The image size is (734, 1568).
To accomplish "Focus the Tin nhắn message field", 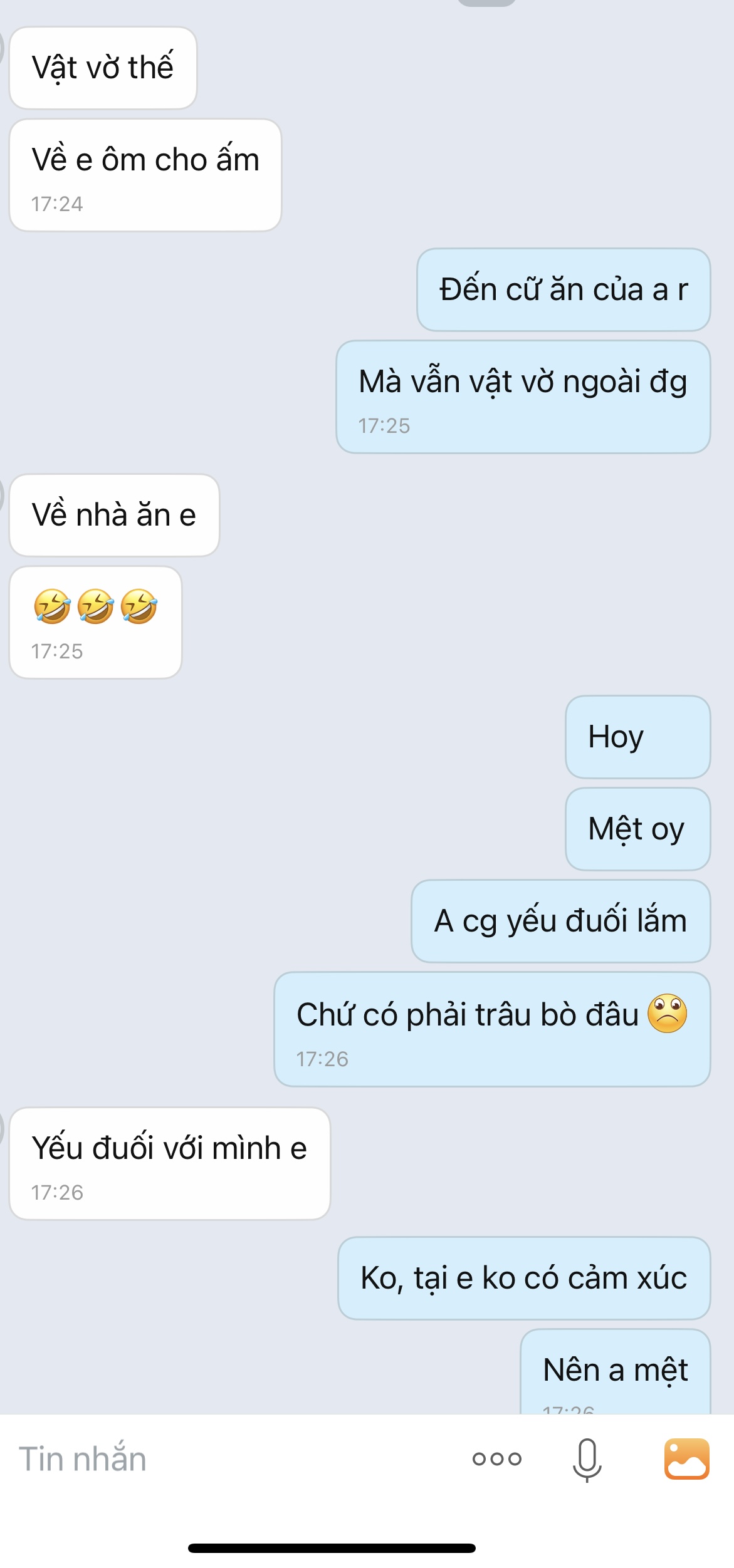I will [x=219, y=1459].
